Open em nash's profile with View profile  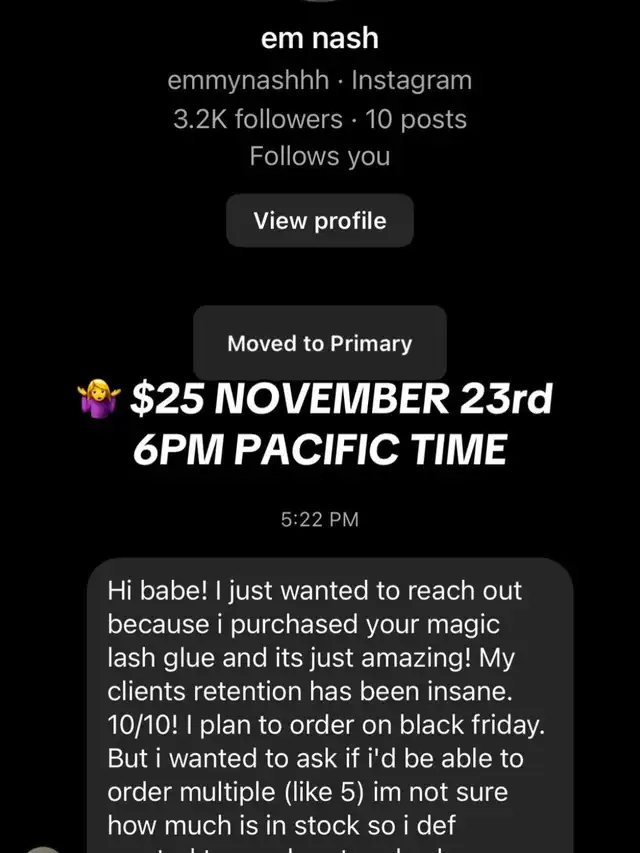(x=319, y=221)
